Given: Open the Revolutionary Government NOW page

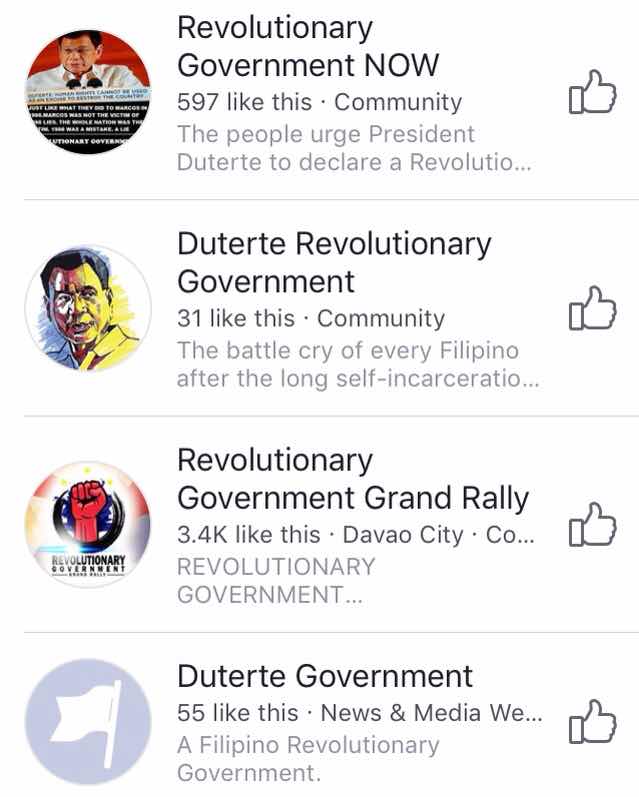Looking at the screenshot, I should pos(308,46).
